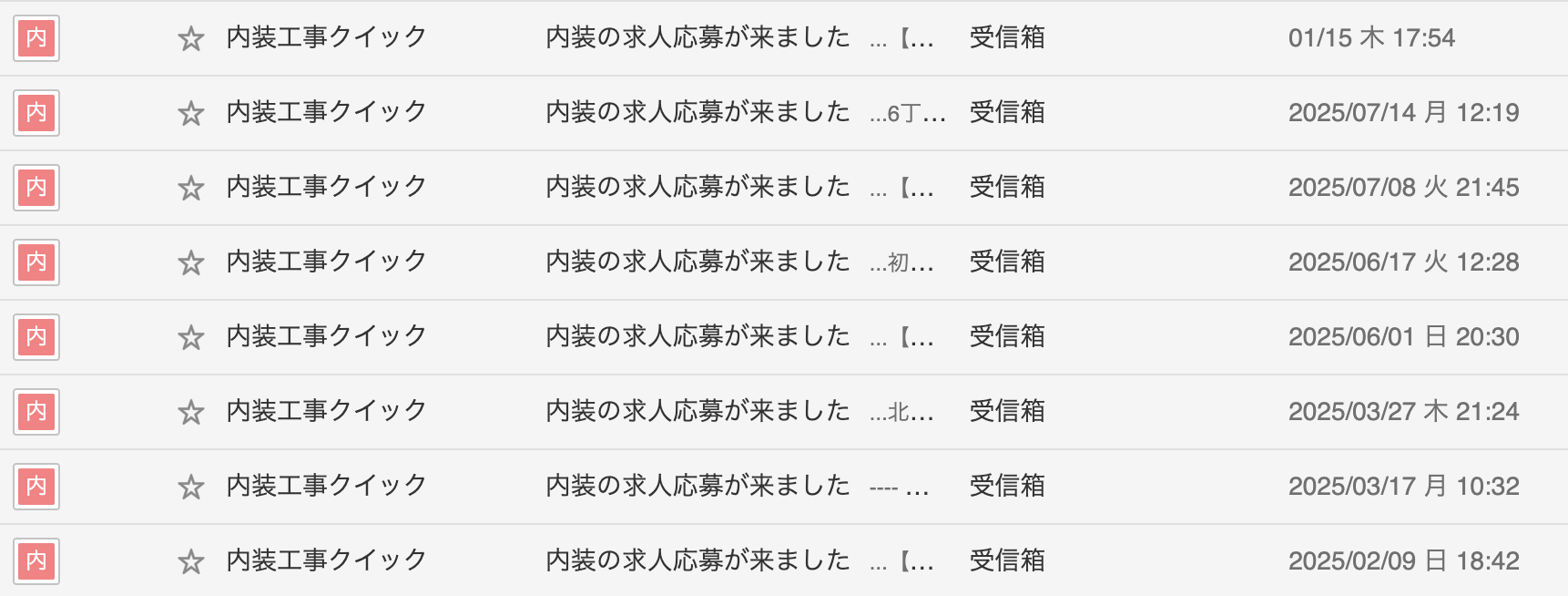Star the email from 2025/06/01 日 20:30
The image size is (1568, 596).
(190, 337)
